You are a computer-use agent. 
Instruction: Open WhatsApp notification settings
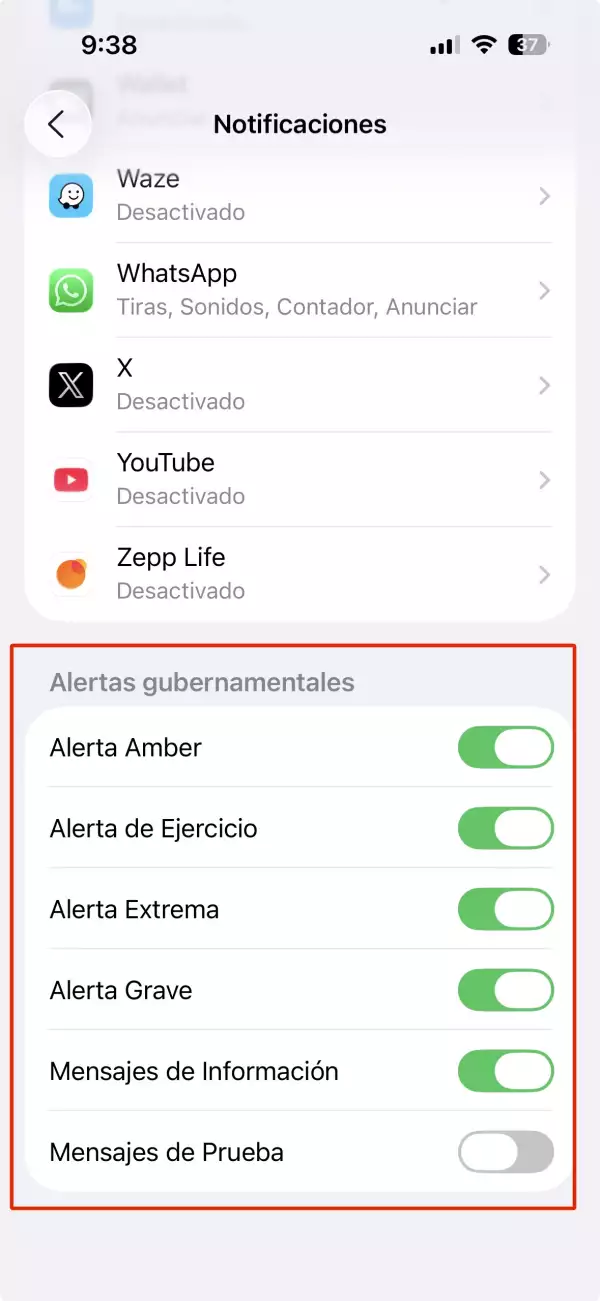tap(300, 290)
